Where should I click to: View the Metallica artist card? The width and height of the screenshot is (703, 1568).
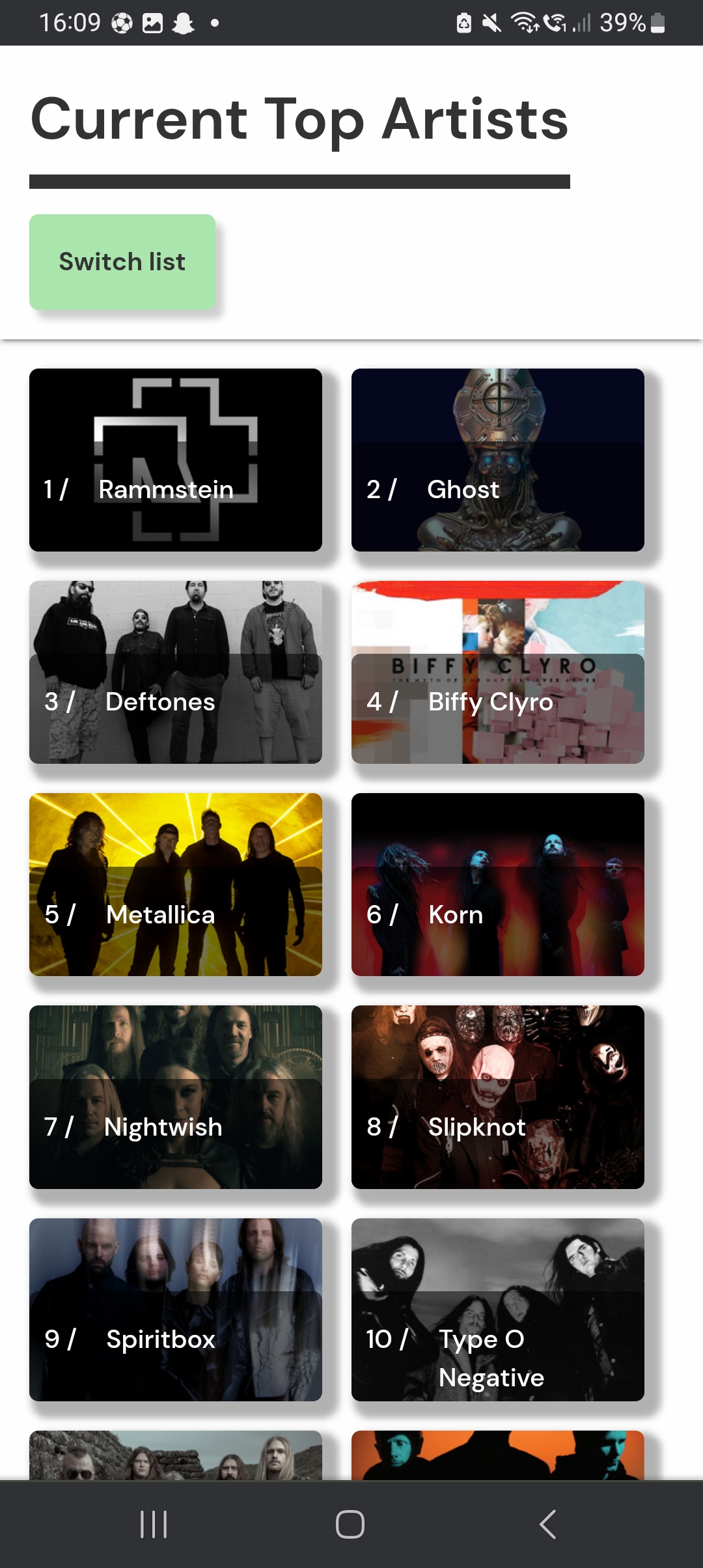point(176,884)
